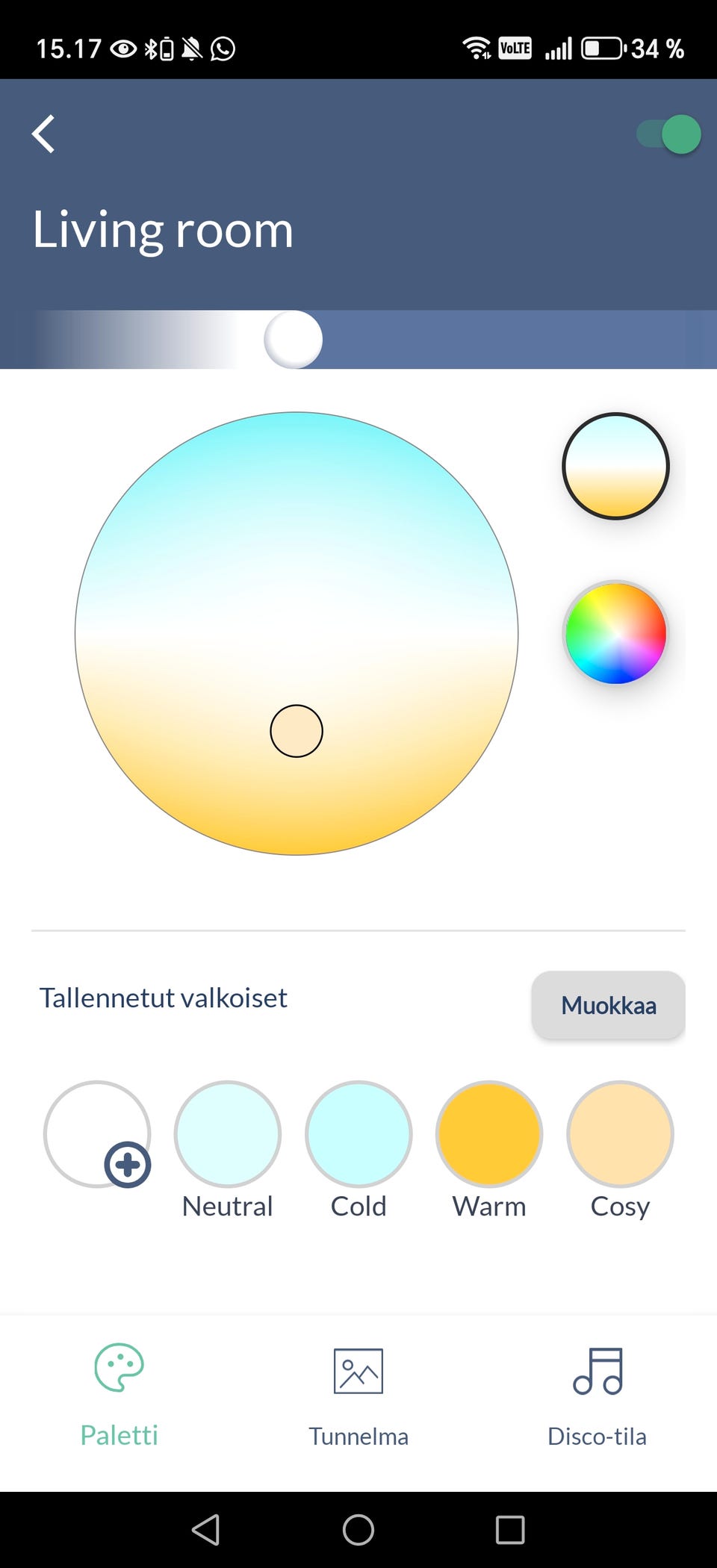This screenshot has width=717, height=1568.
Task: Pick the Cosy white preset
Action: click(620, 1134)
